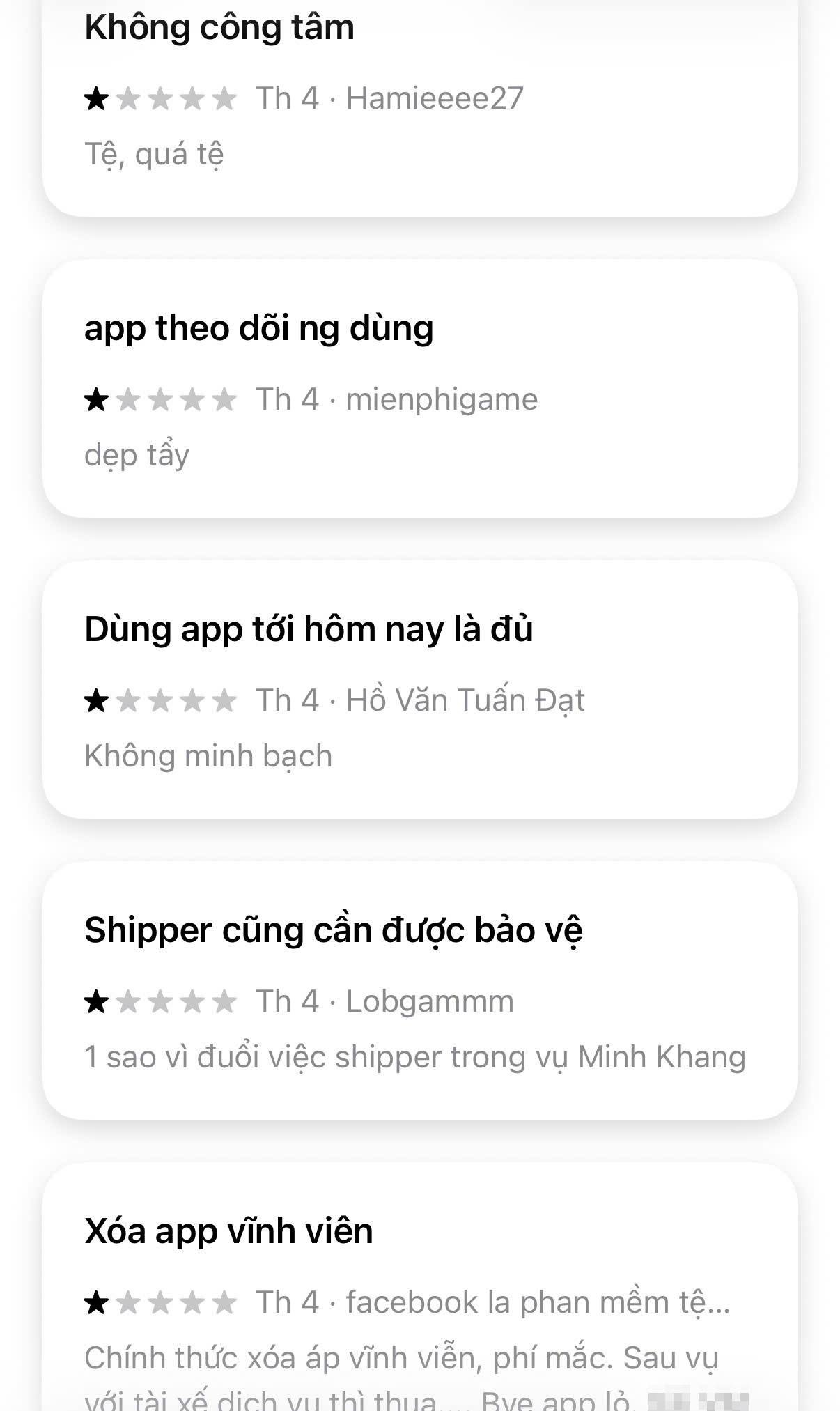
Task: Tap the filled star on Hamieeee27's review
Action: (x=98, y=98)
